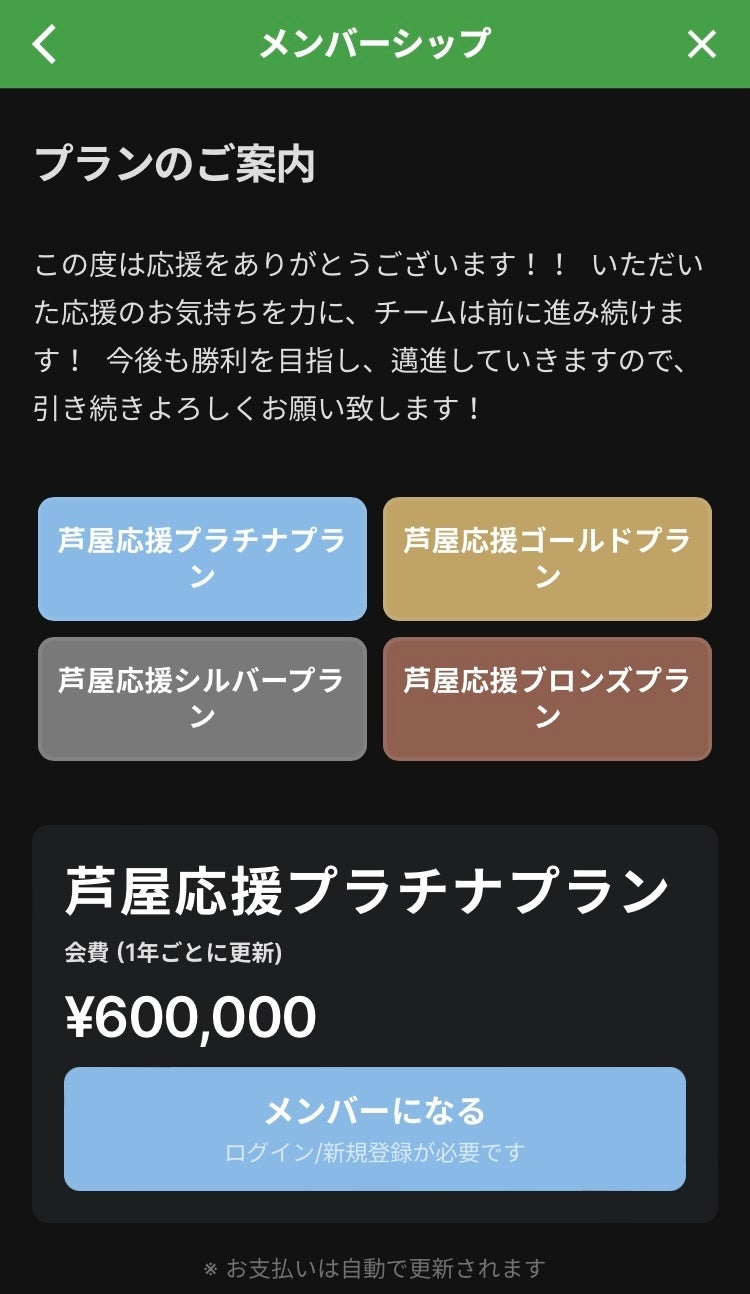Close the メンバーシップ page

pyautogui.click(x=702, y=45)
